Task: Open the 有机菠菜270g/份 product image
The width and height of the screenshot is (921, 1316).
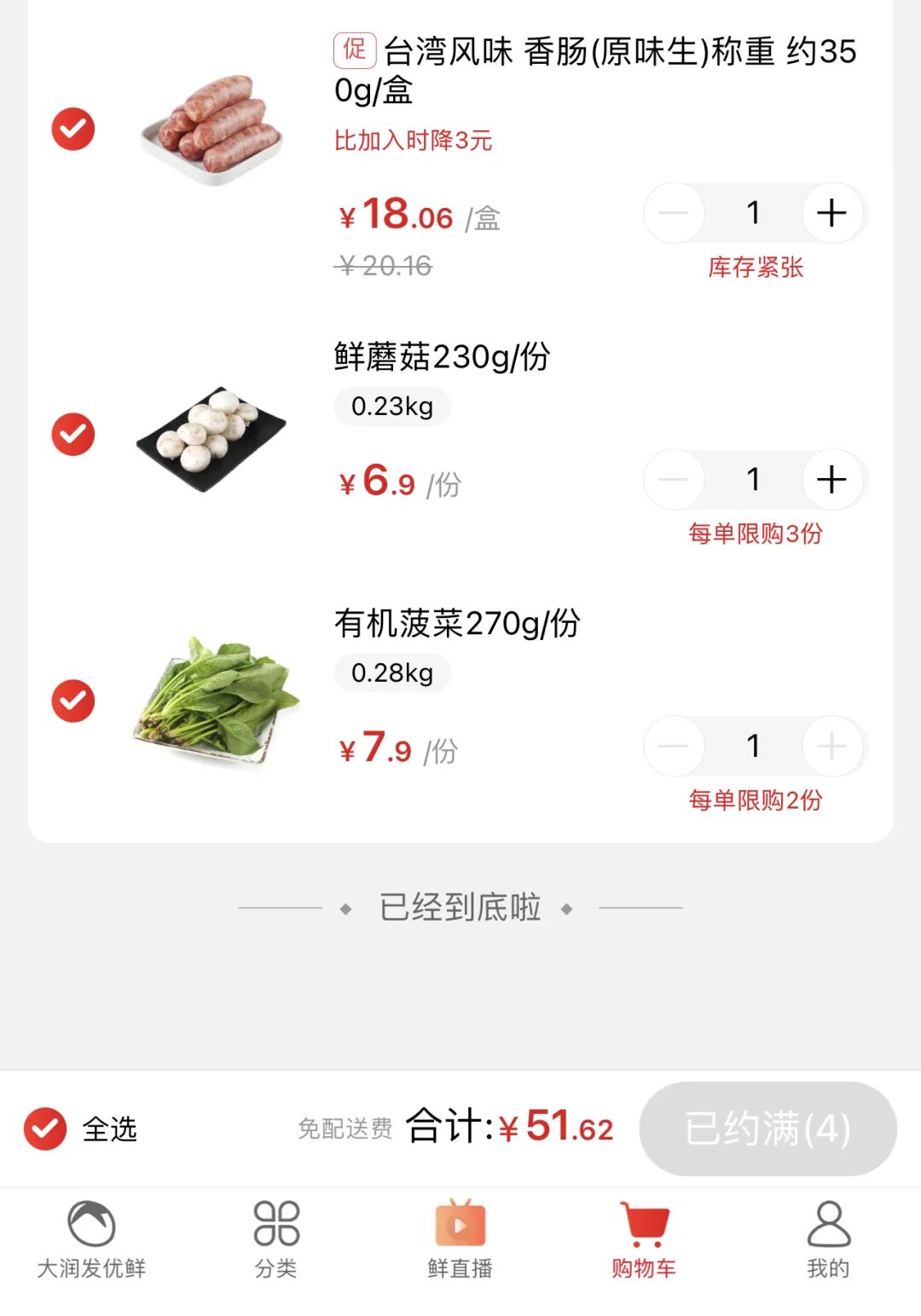Action: (x=215, y=701)
